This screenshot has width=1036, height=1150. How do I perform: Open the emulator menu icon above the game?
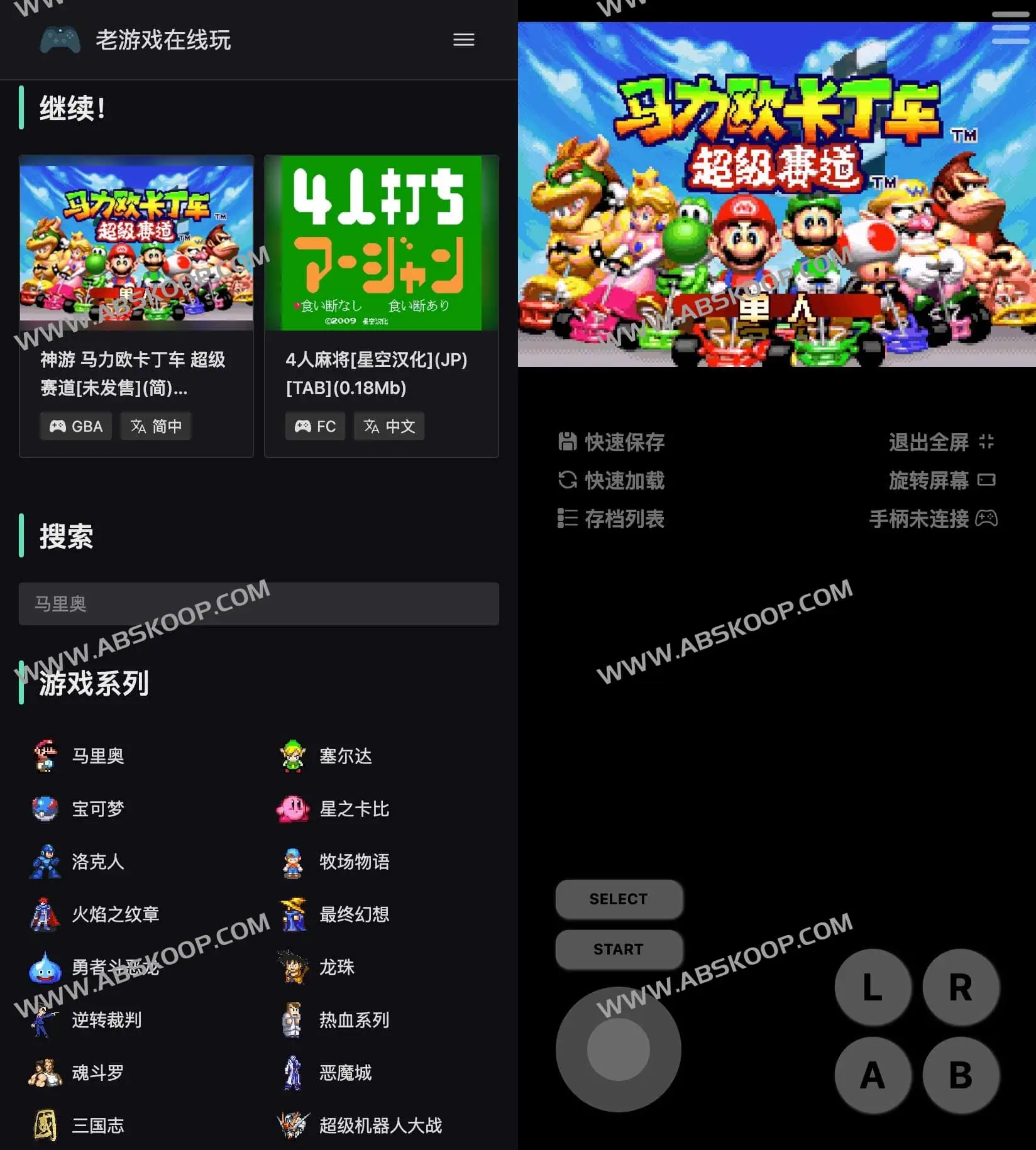(x=1010, y=28)
